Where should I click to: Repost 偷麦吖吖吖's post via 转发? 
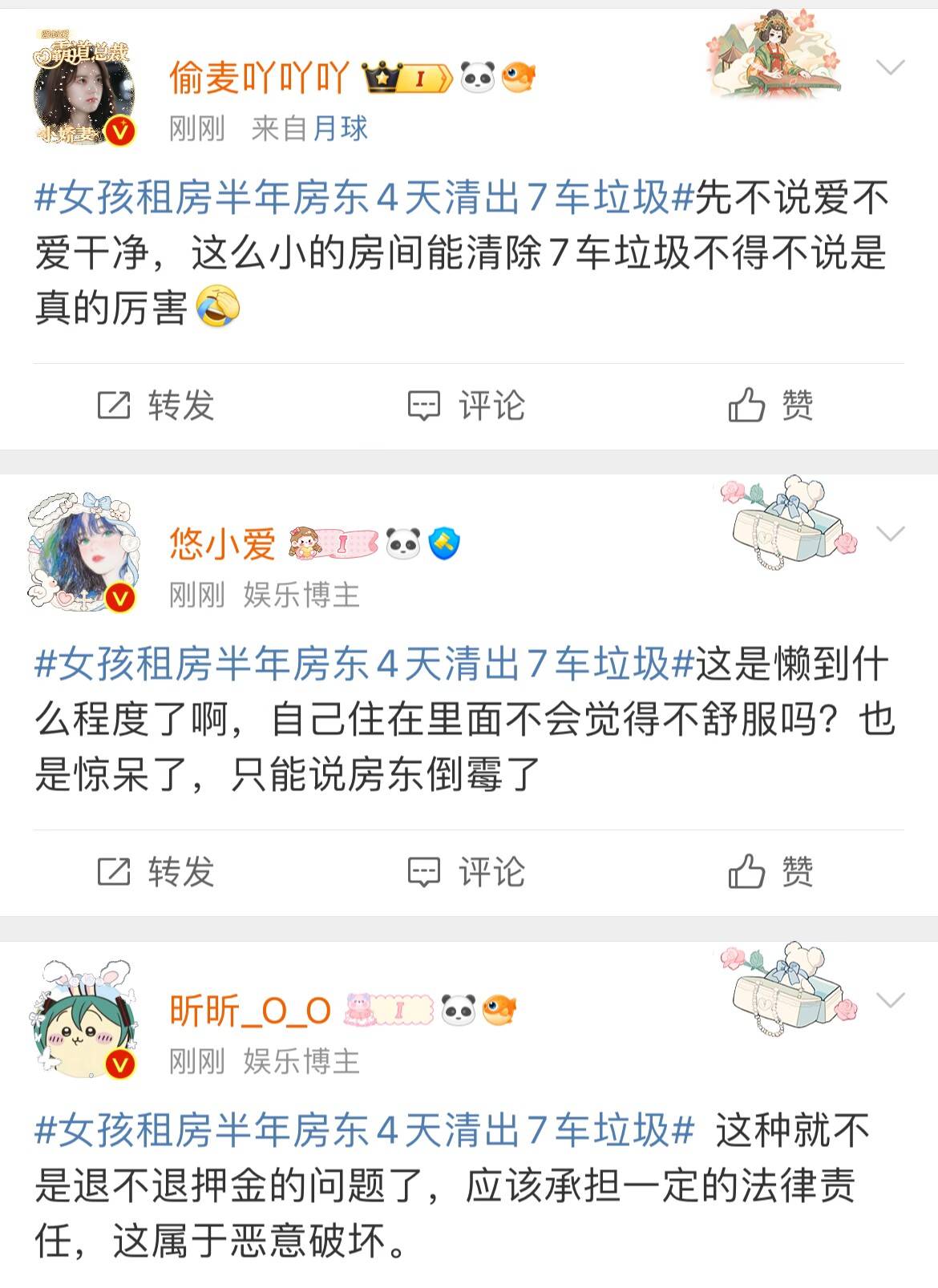tap(156, 406)
